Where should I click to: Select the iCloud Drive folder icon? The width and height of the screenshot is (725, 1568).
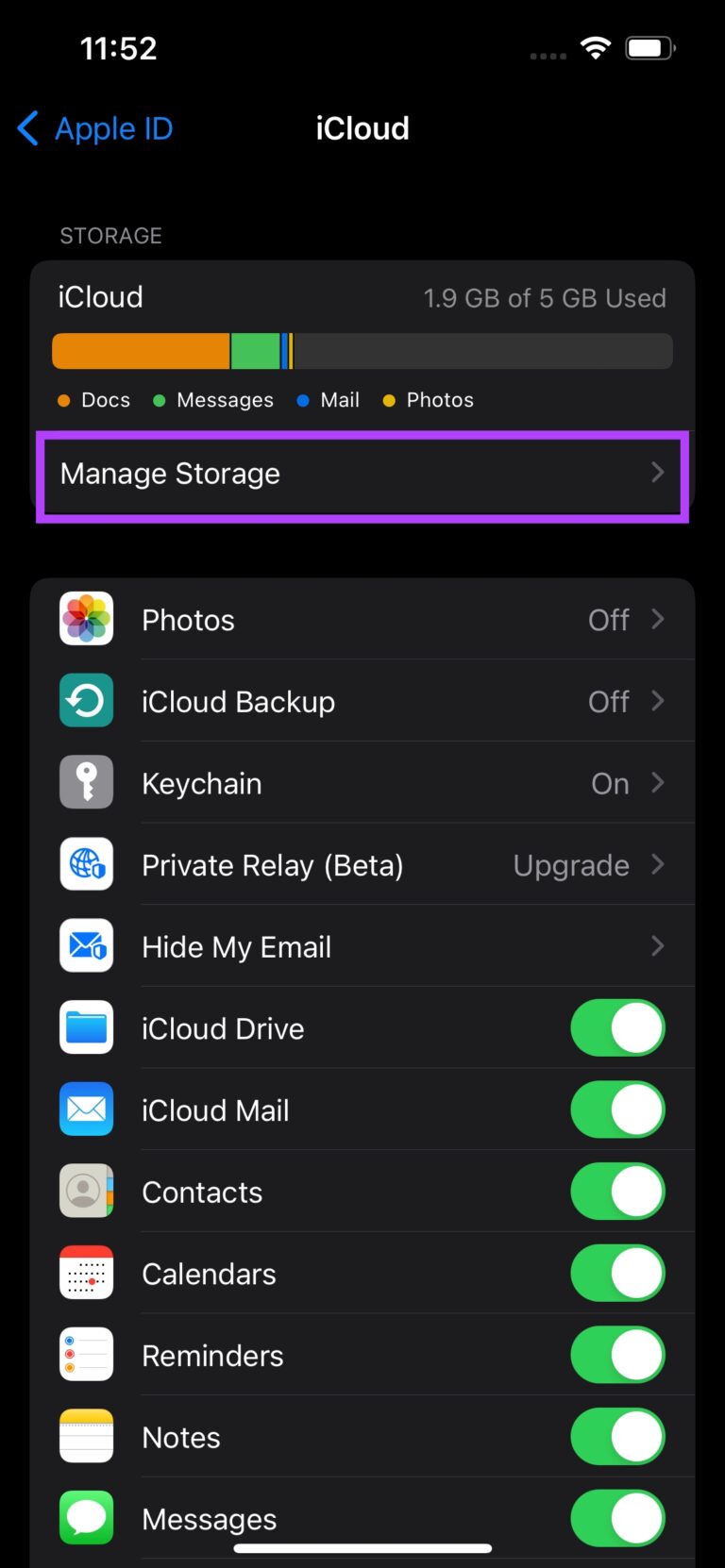(86, 1027)
